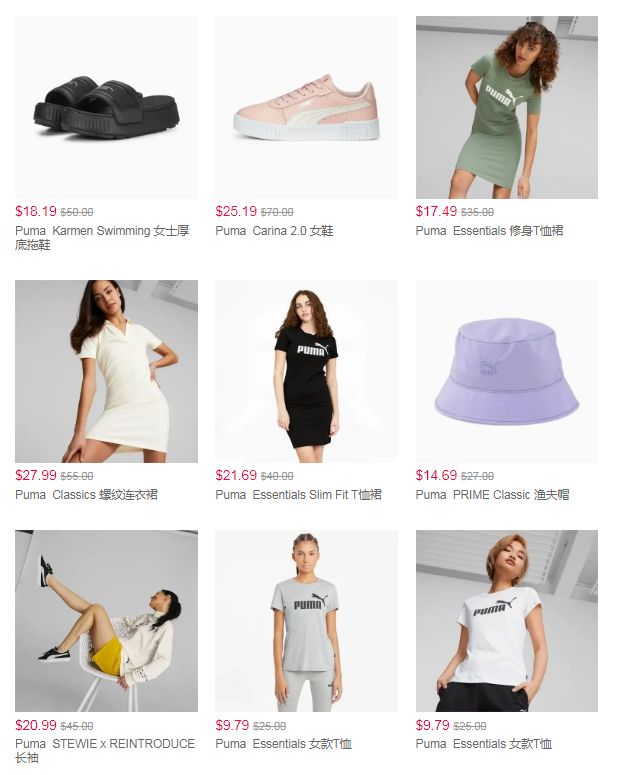Open the Puma STEWIE x REINTRODUCE long sleeve
Image resolution: width=621 pixels, height=775 pixels.
pyautogui.click(x=106, y=621)
